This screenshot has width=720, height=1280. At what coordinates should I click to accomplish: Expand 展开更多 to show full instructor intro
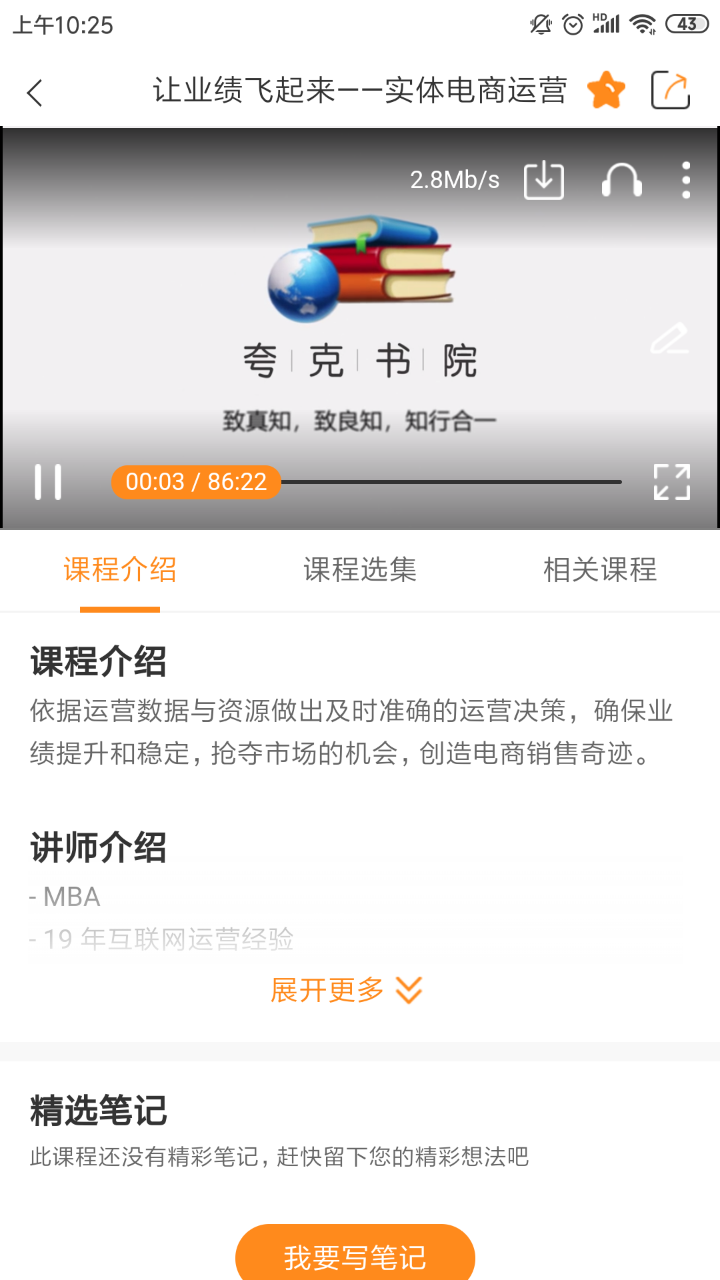pos(347,989)
